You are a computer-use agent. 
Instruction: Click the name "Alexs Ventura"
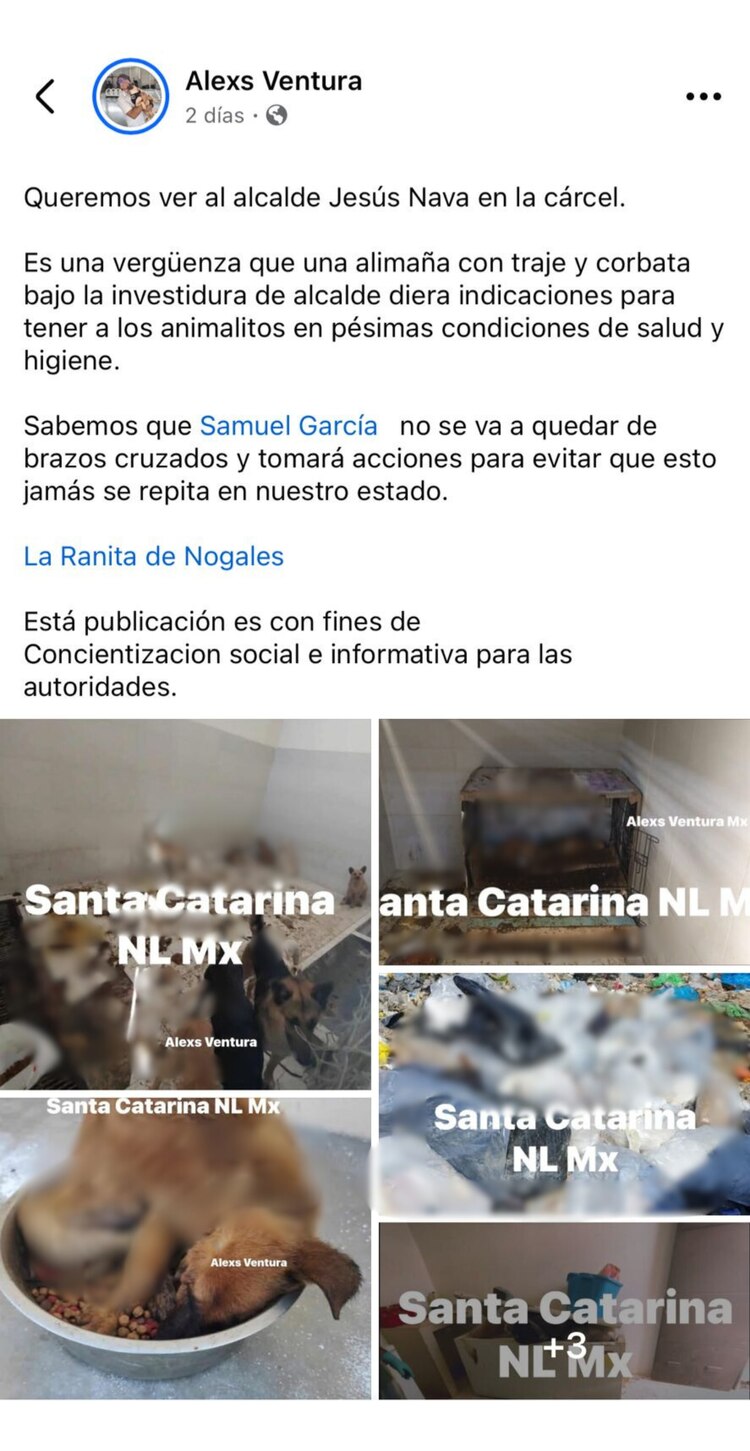[273, 82]
